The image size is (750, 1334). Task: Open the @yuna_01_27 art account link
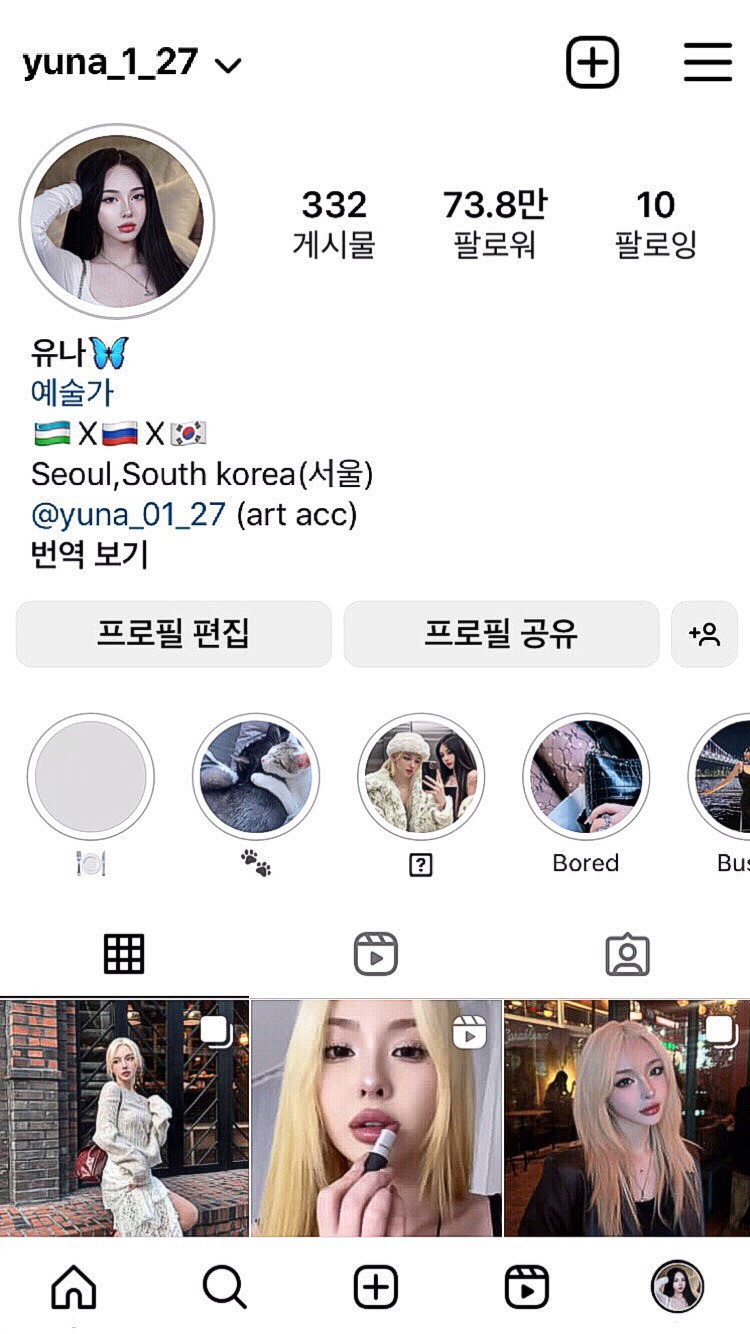[x=129, y=515]
